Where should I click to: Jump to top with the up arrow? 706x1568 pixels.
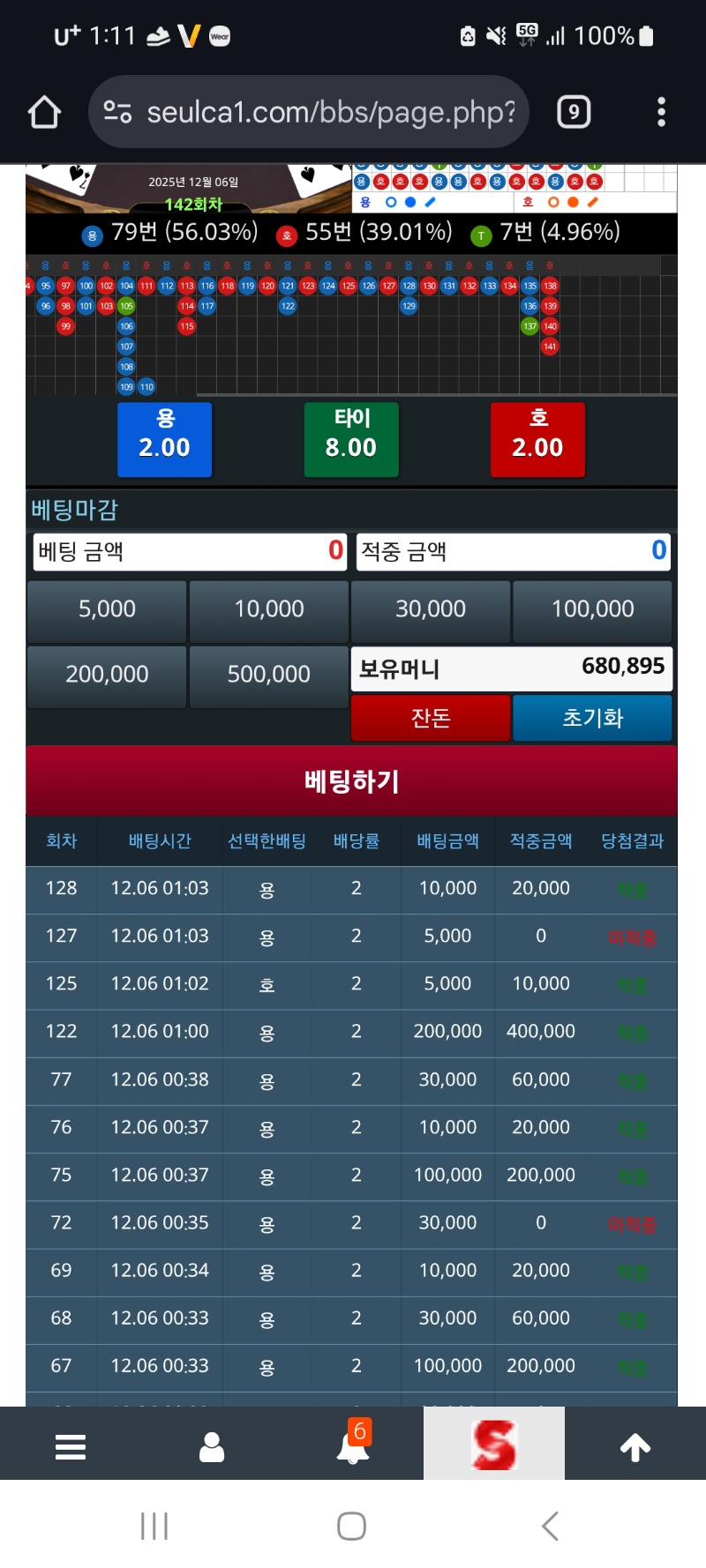[x=635, y=1446]
